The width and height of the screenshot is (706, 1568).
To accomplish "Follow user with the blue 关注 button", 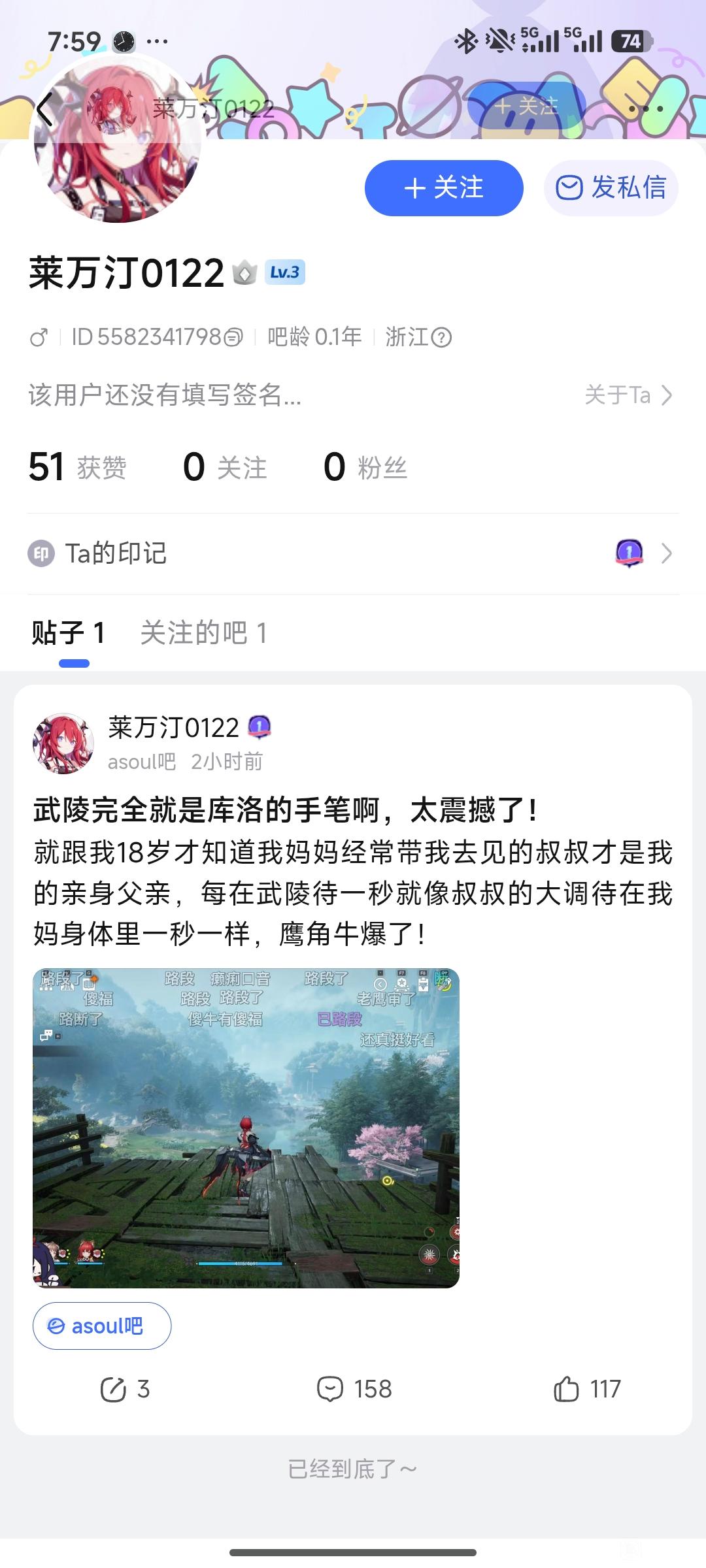I will (444, 188).
